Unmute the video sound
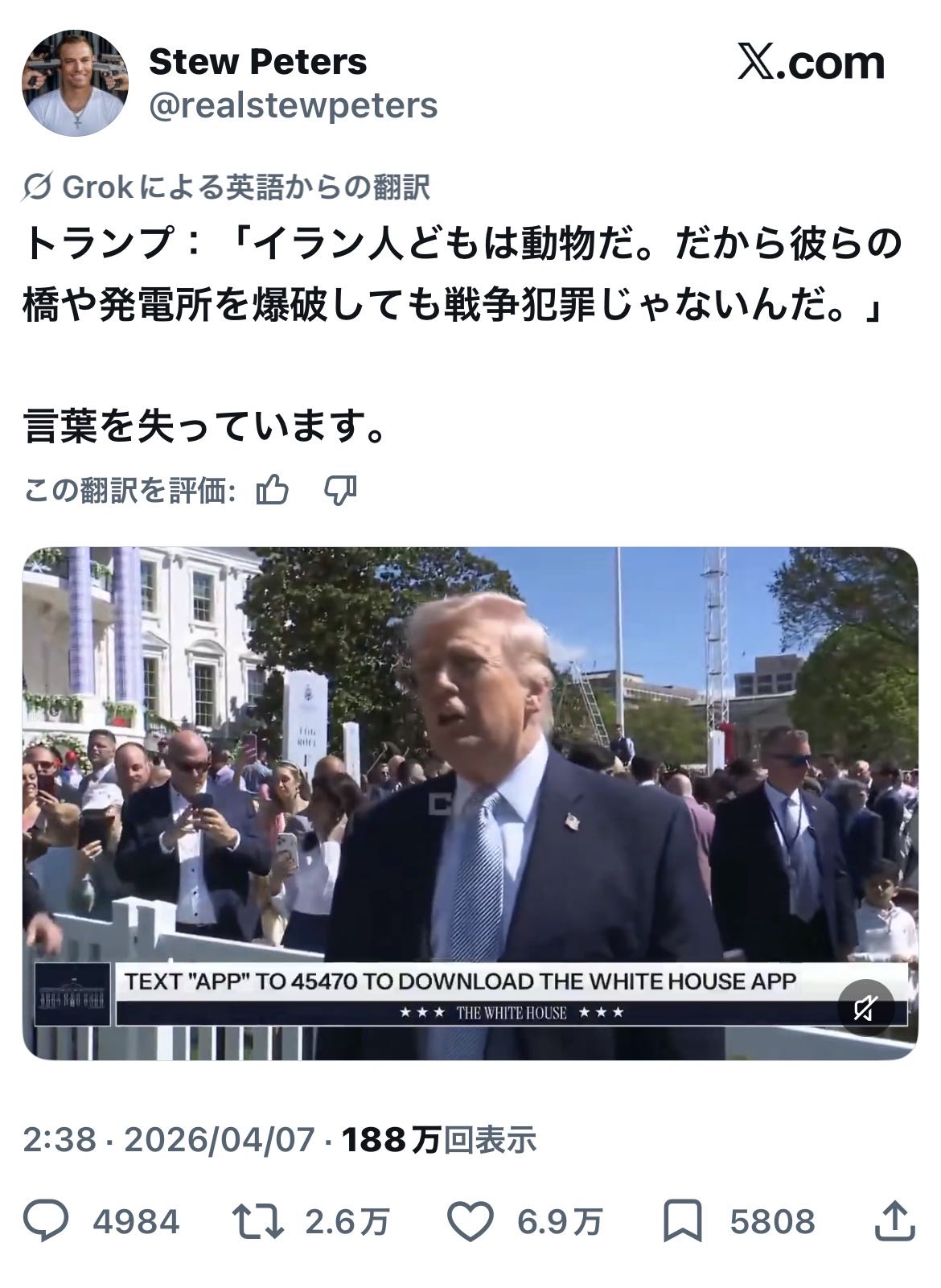The width and height of the screenshot is (941, 1288). (865, 1007)
